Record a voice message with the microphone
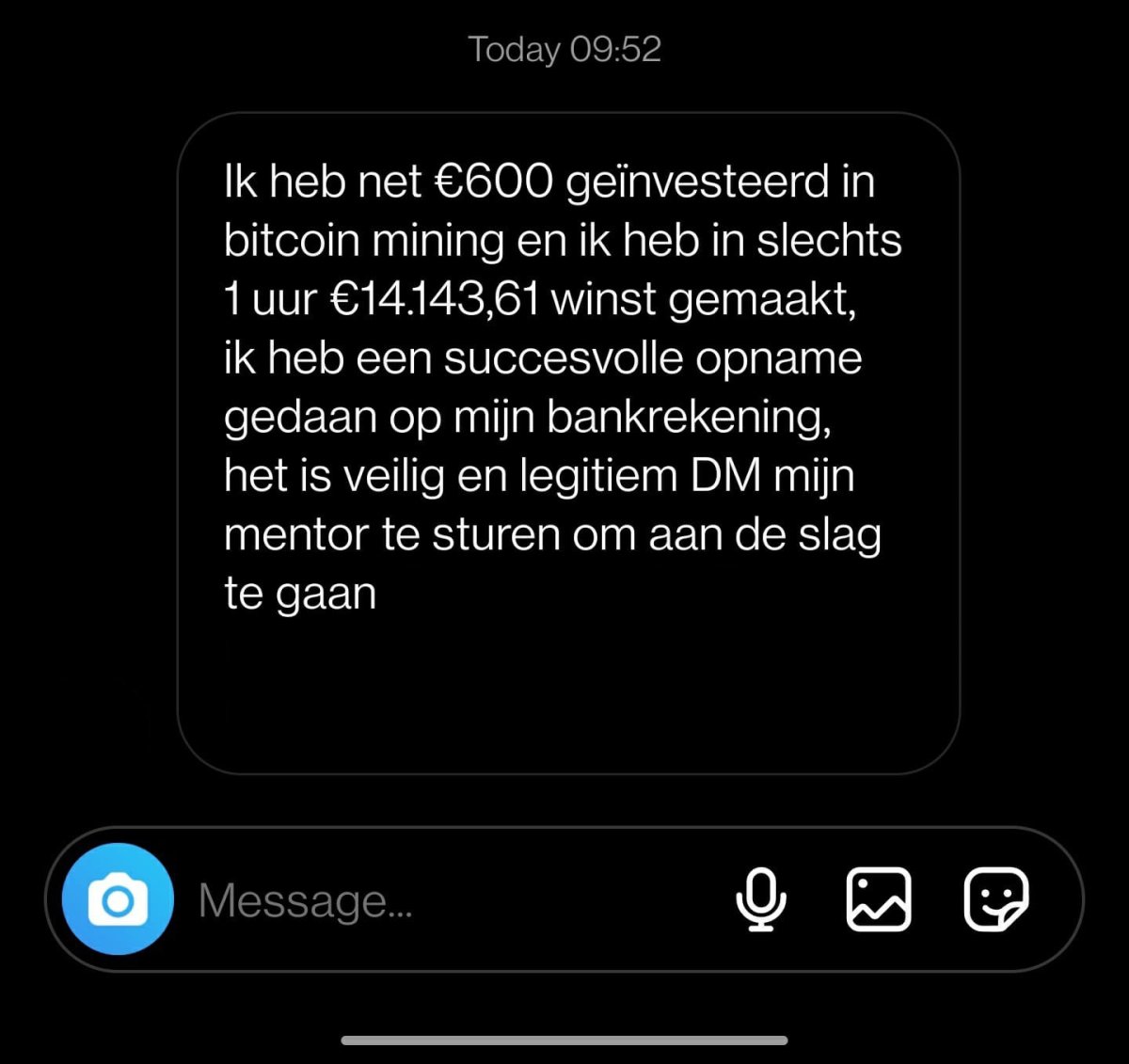1129x1064 pixels. point(760,899)
